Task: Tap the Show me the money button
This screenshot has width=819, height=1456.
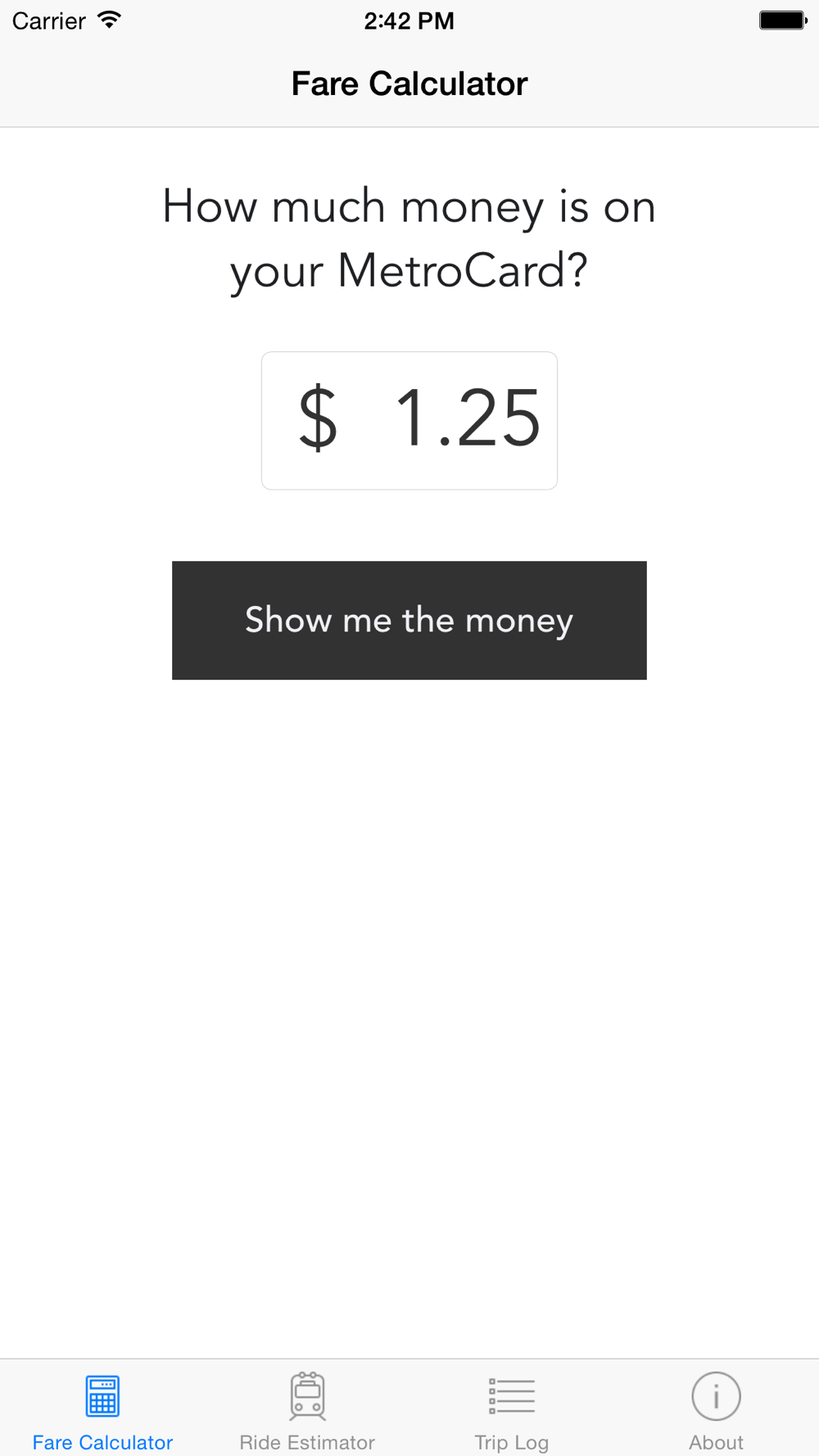Action: tap(409, 620)
